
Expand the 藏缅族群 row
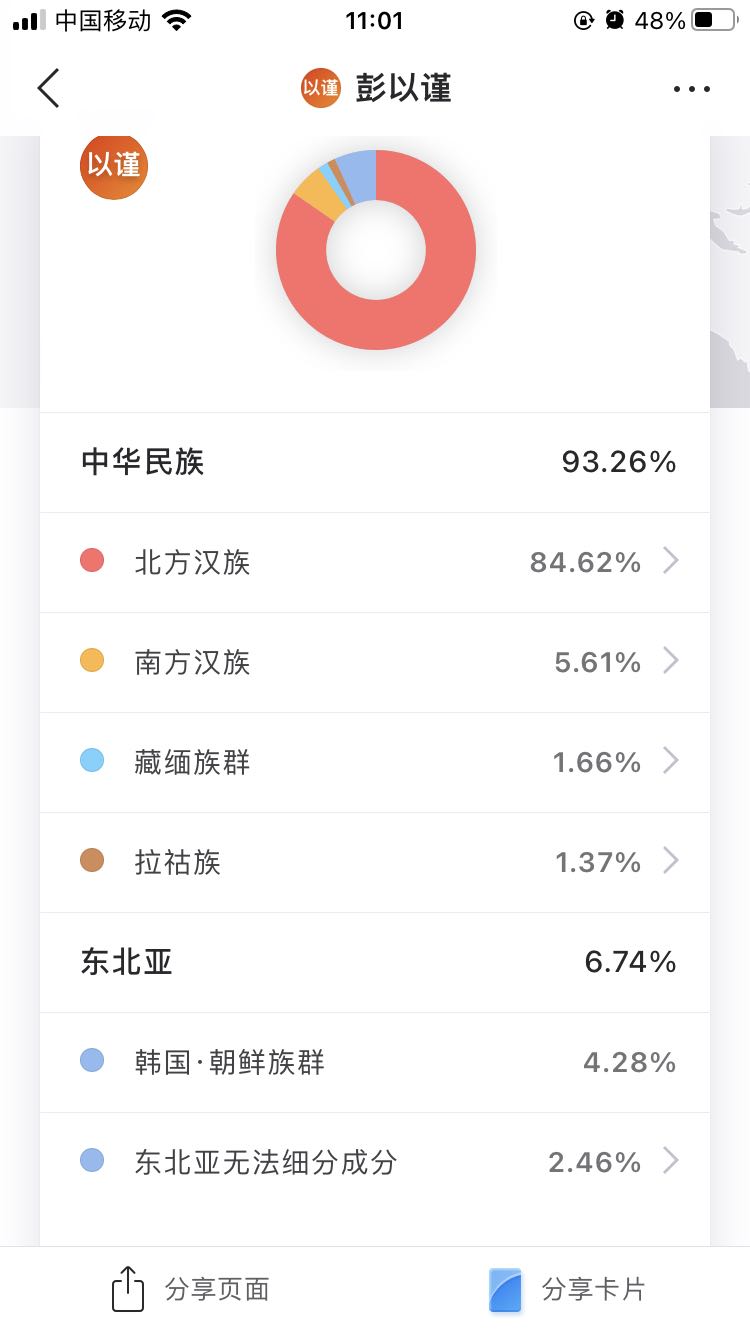(375, 762)
